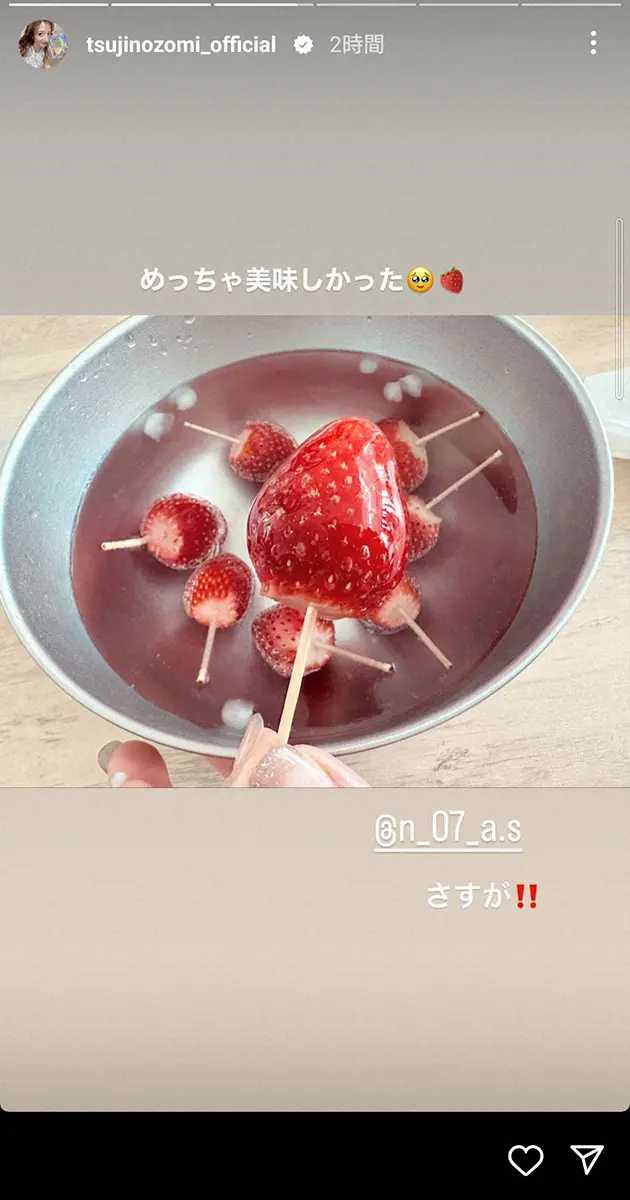Open the @n_07_a.s mention
630x1200 pixels.
448,831
